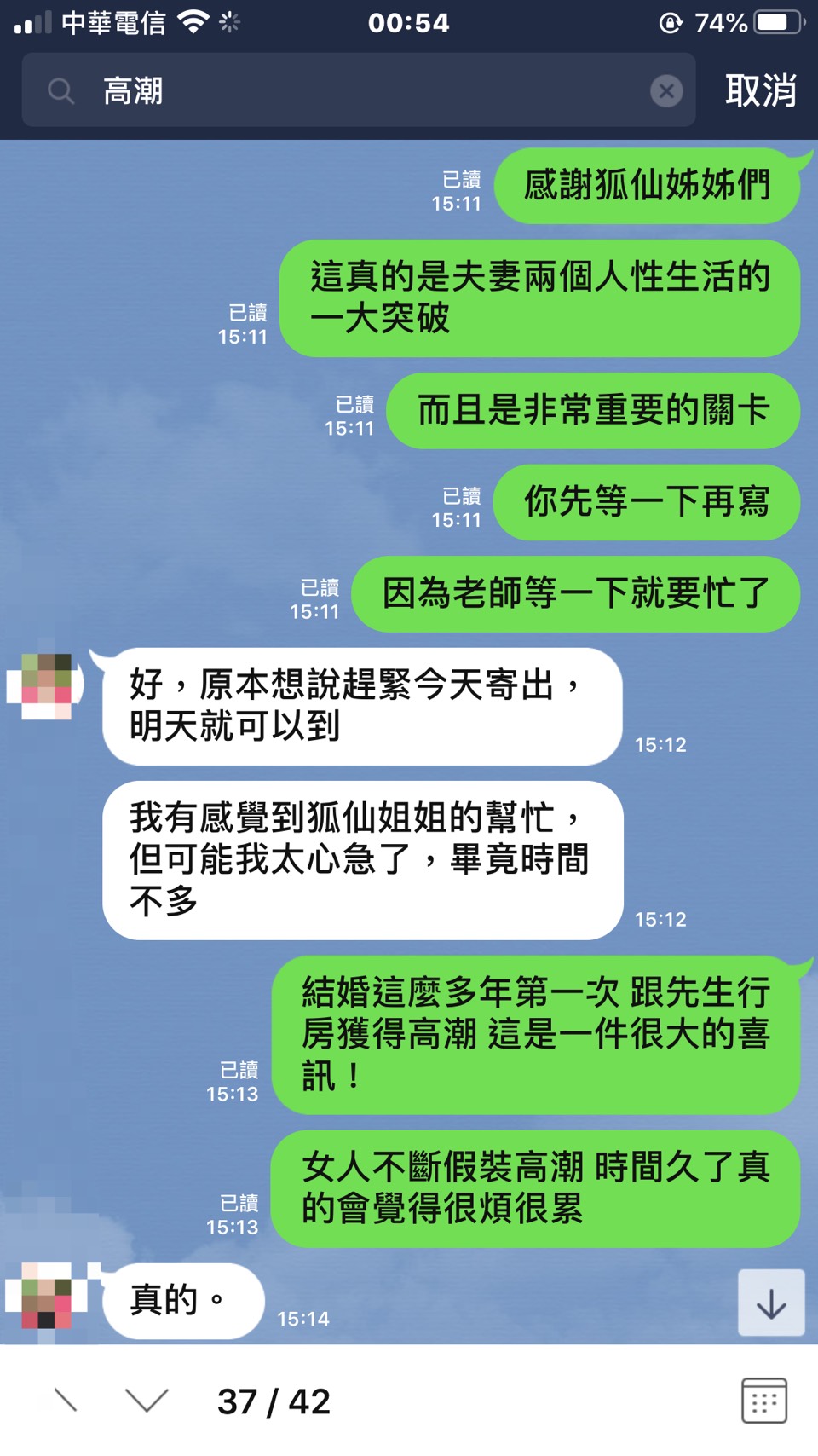Screen dimensions: 818x1456
Task: Cancel the search with 取消
Action: click(760, 90)
